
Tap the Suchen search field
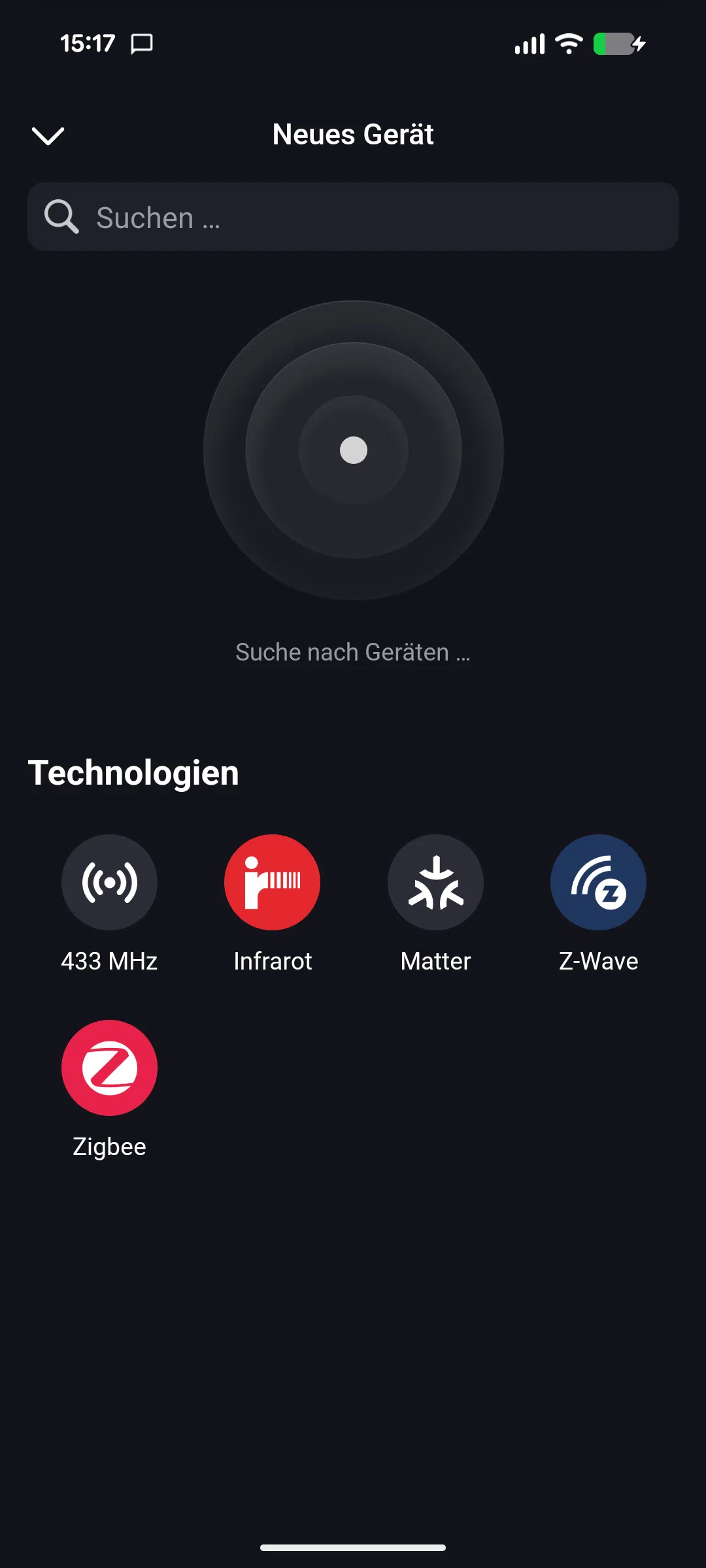[x=353, y=217]
